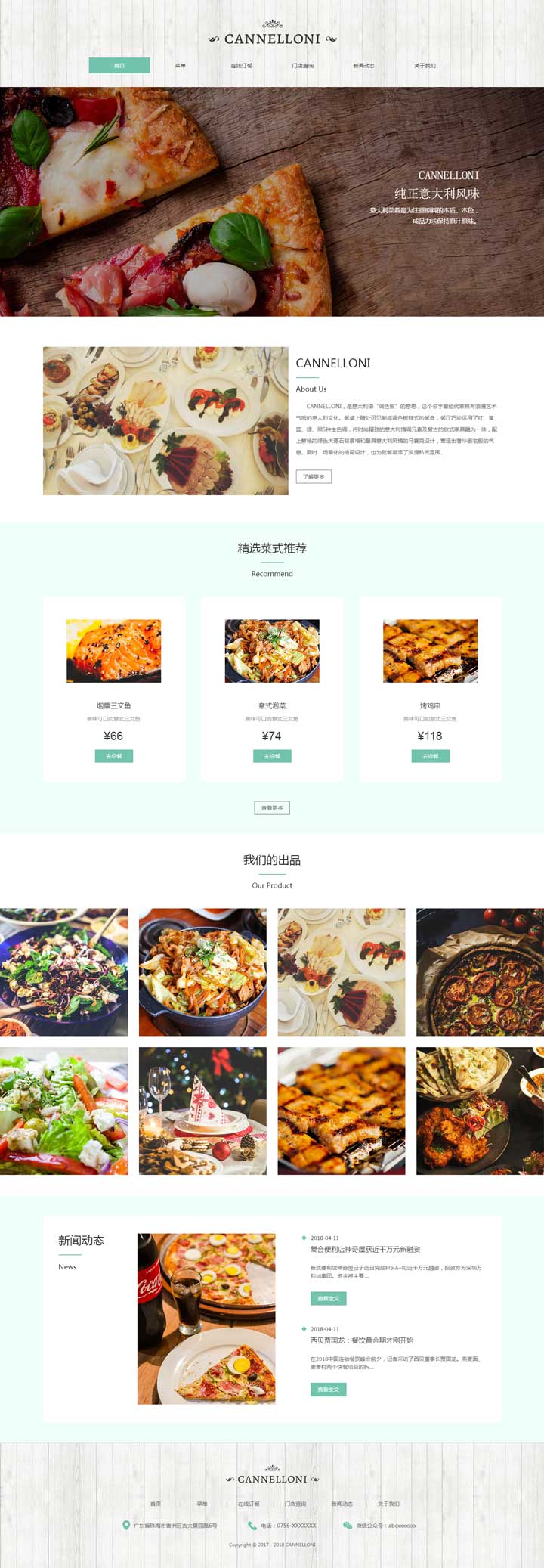Open the 烟熏三文鱼 dish image
This screenshot has width=544, height=1568.
click(x=114, y=651)
